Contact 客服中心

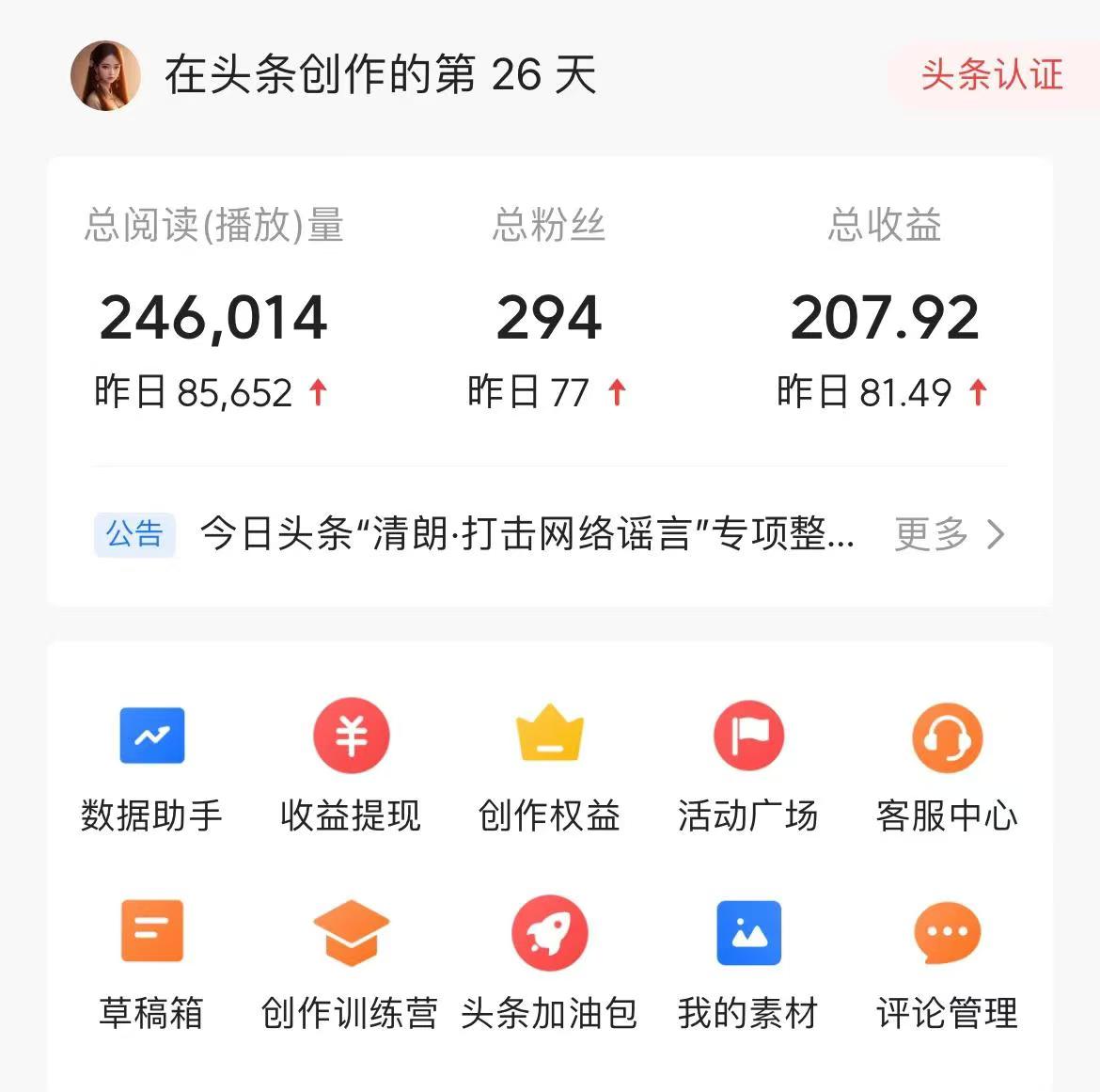[x=947, y=764]
